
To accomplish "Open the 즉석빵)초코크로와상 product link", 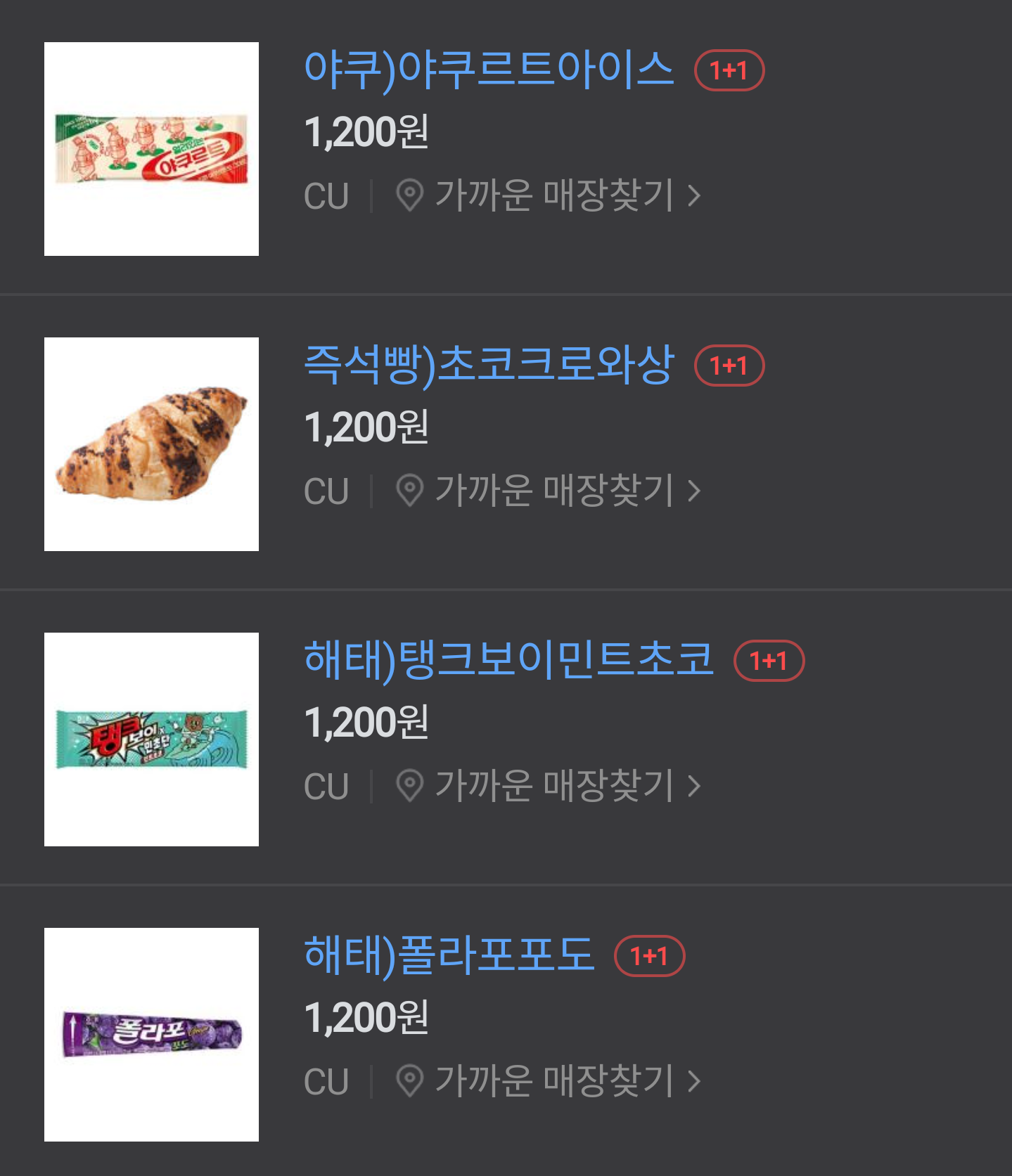I will click(x=488, y=366).
